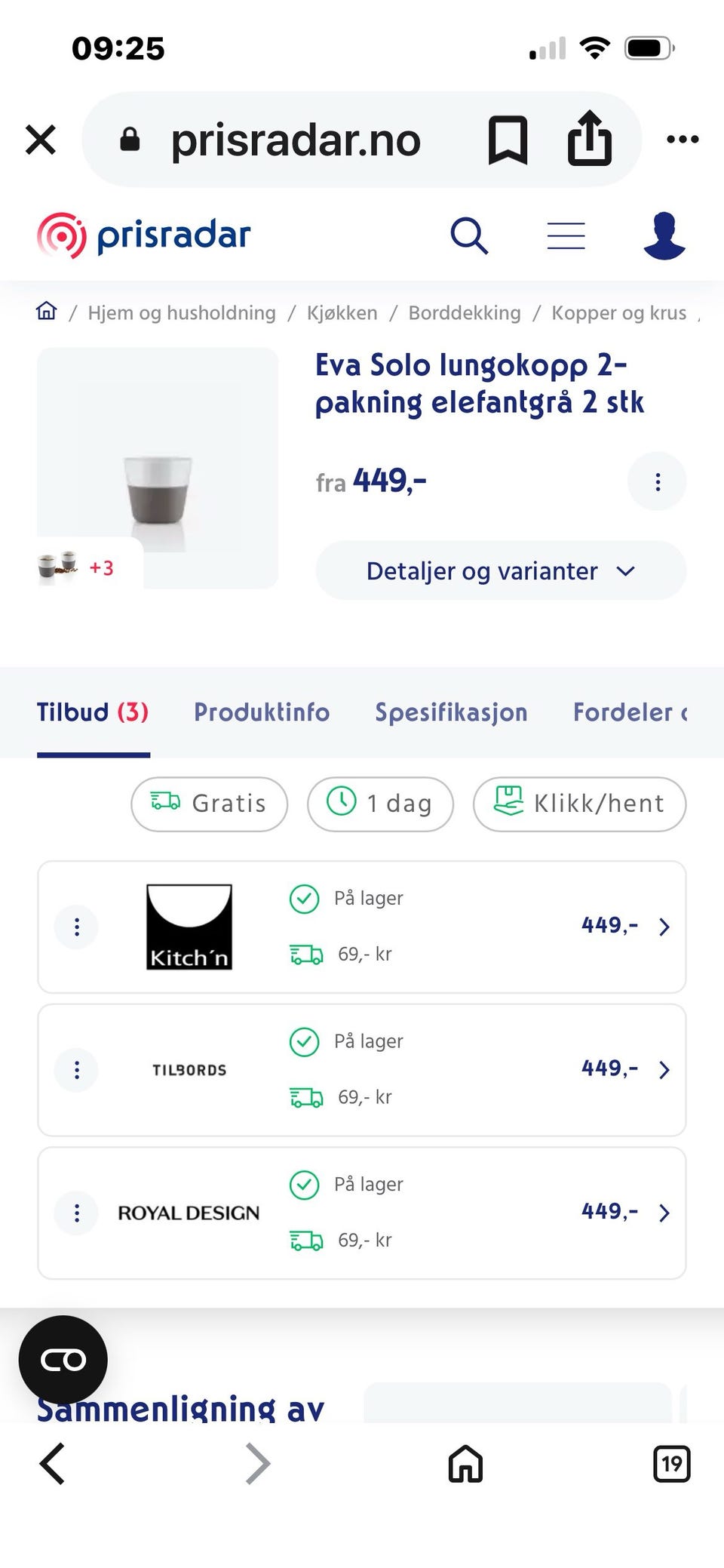Bookmark the prisradar.no page
The width and height of the screenshot is (724, 1568).
(508, 140)
